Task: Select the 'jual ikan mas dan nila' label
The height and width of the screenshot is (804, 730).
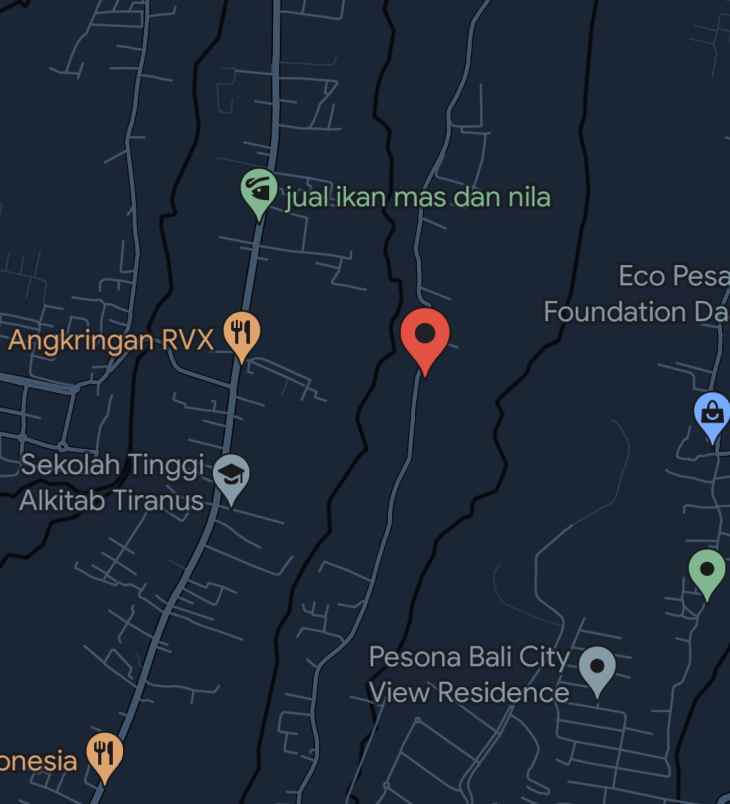Action: tap(416, 197)
